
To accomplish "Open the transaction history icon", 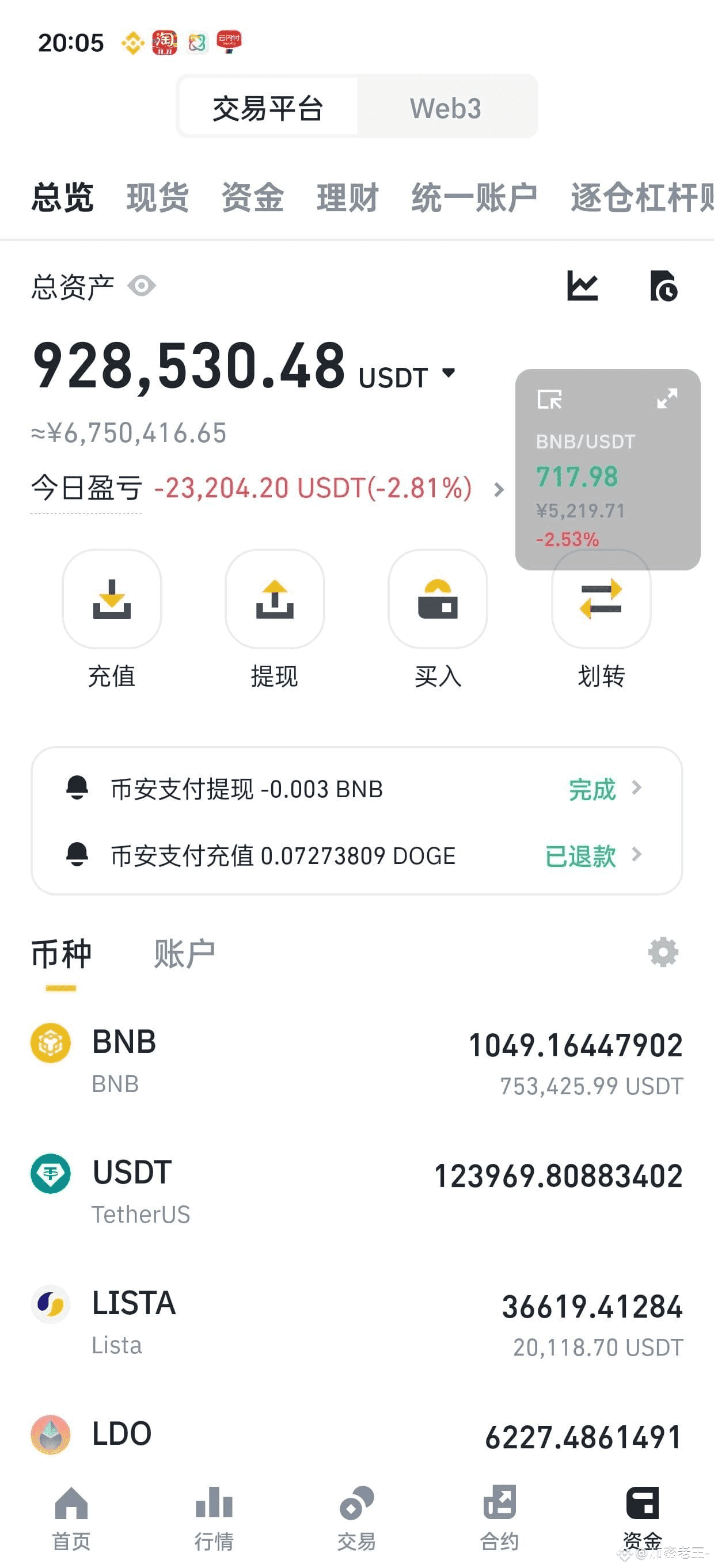I will pos(663,286).
